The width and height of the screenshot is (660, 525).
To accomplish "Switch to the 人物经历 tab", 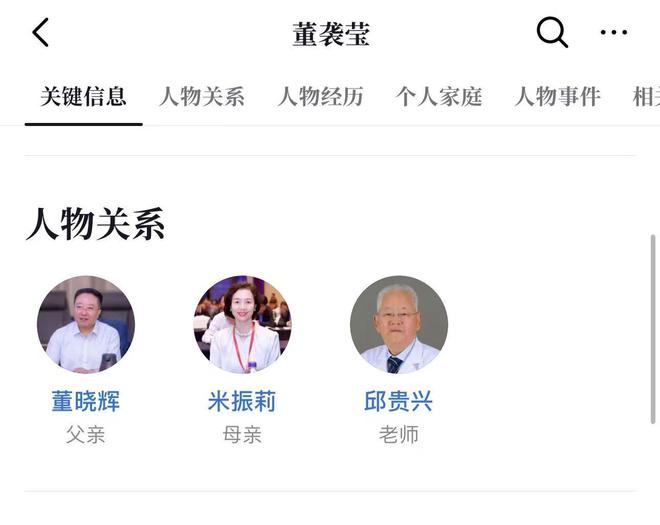I will pos(320,97).
